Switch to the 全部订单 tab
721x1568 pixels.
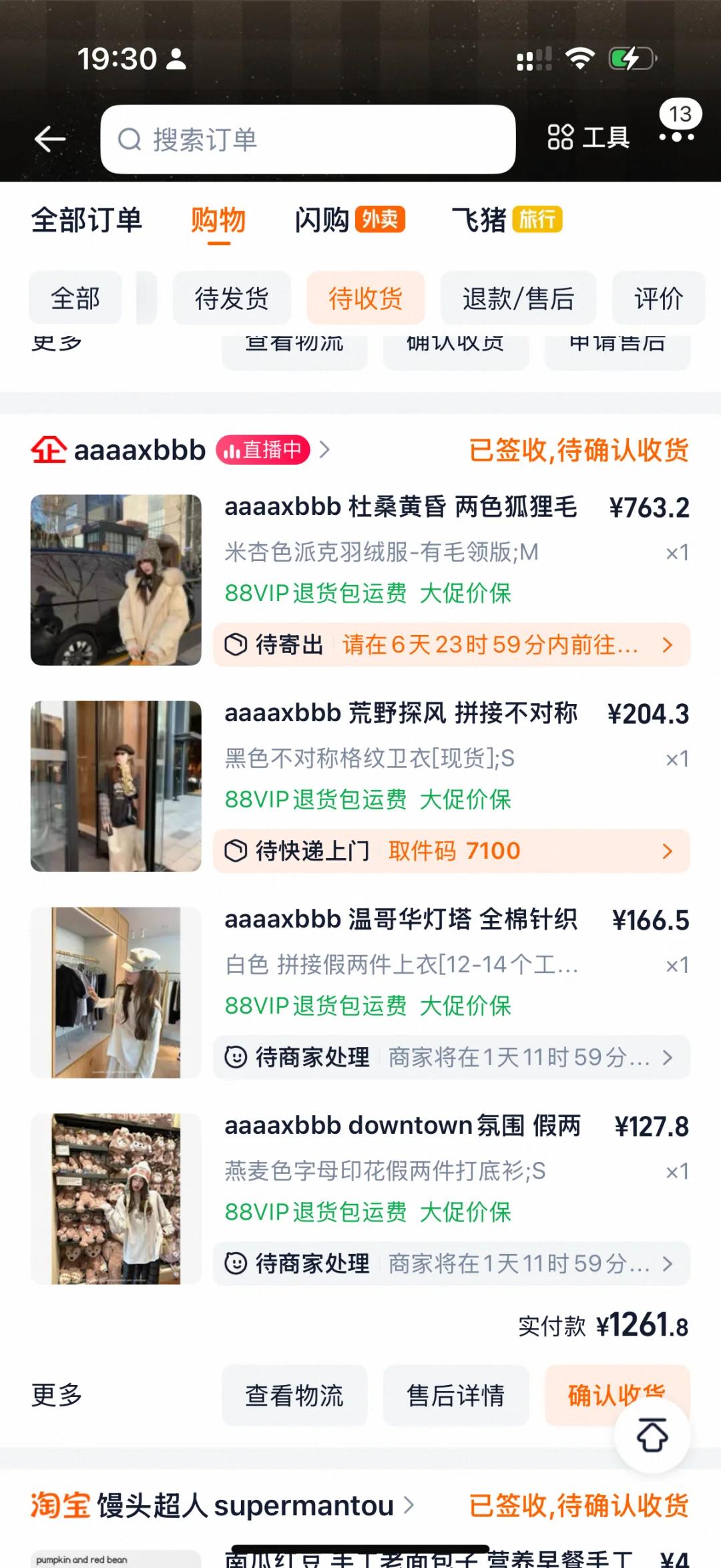tap(87, 220)
